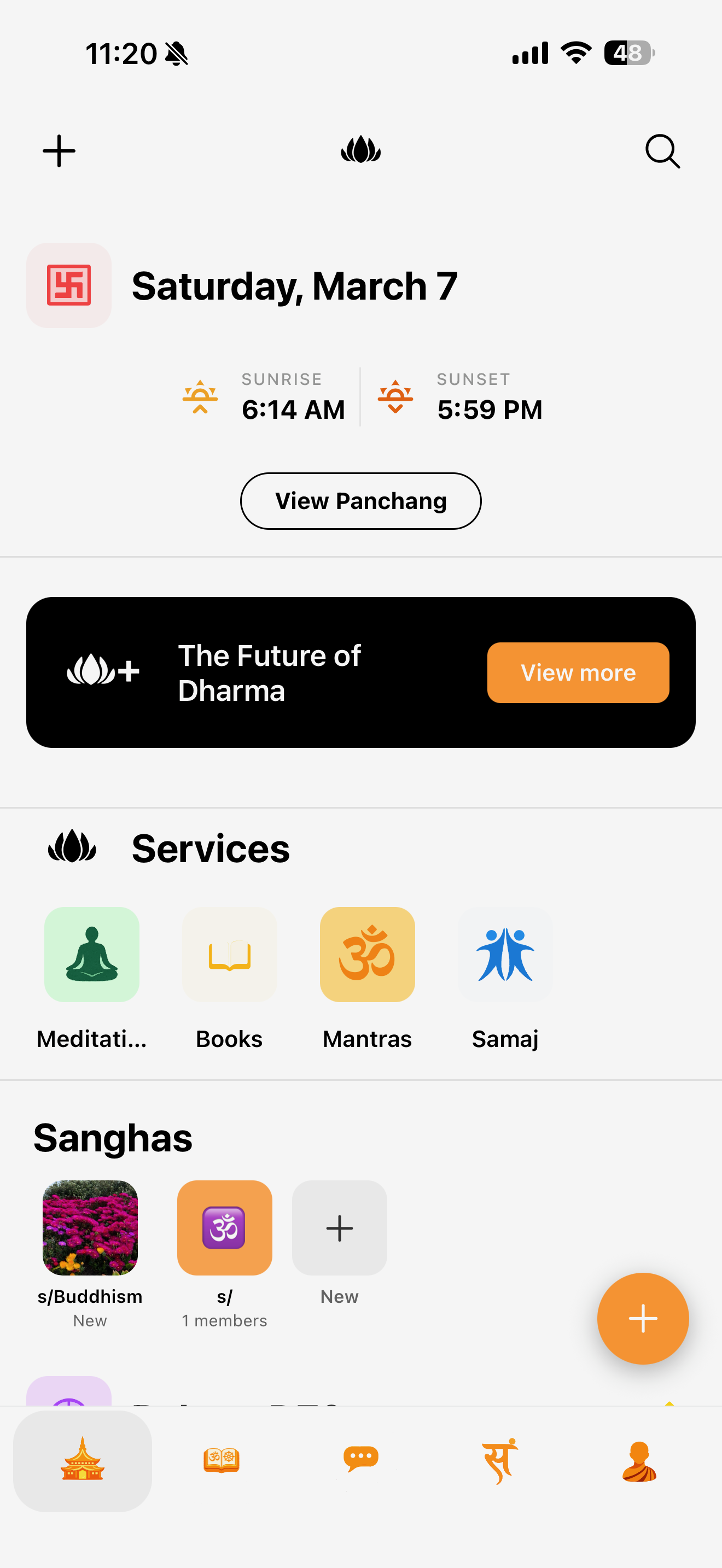Open the Meditation service
The width and height of the screenshot is (722, 1568).
tap(91, 954)
